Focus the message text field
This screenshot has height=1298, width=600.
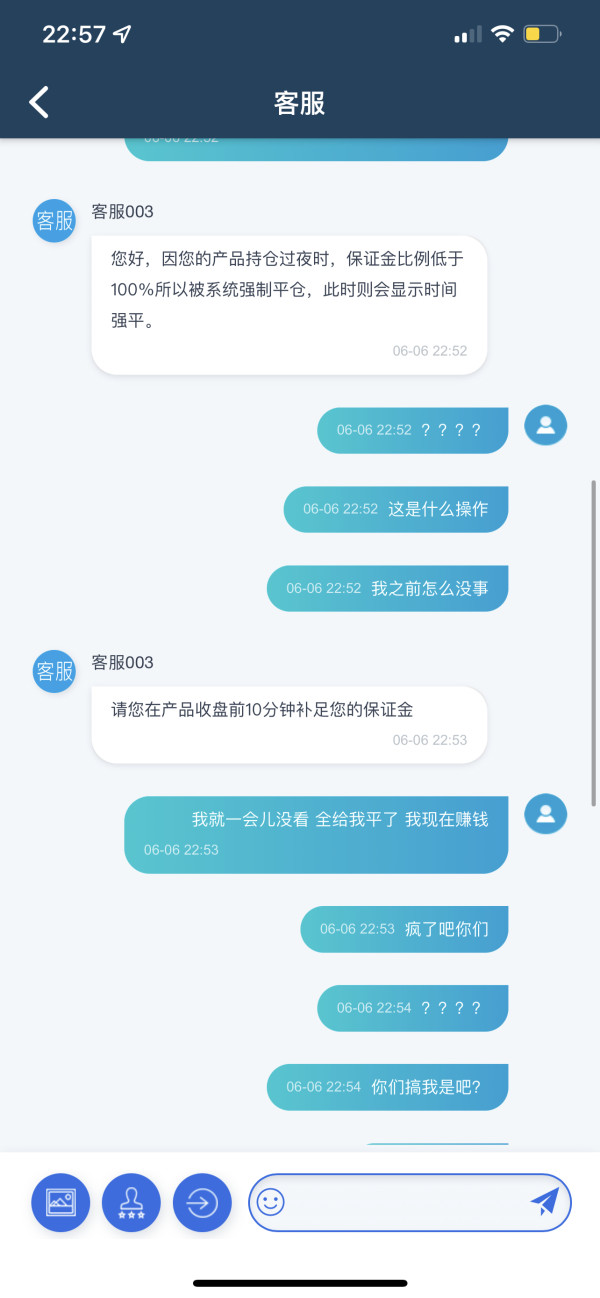[408, 1202]
